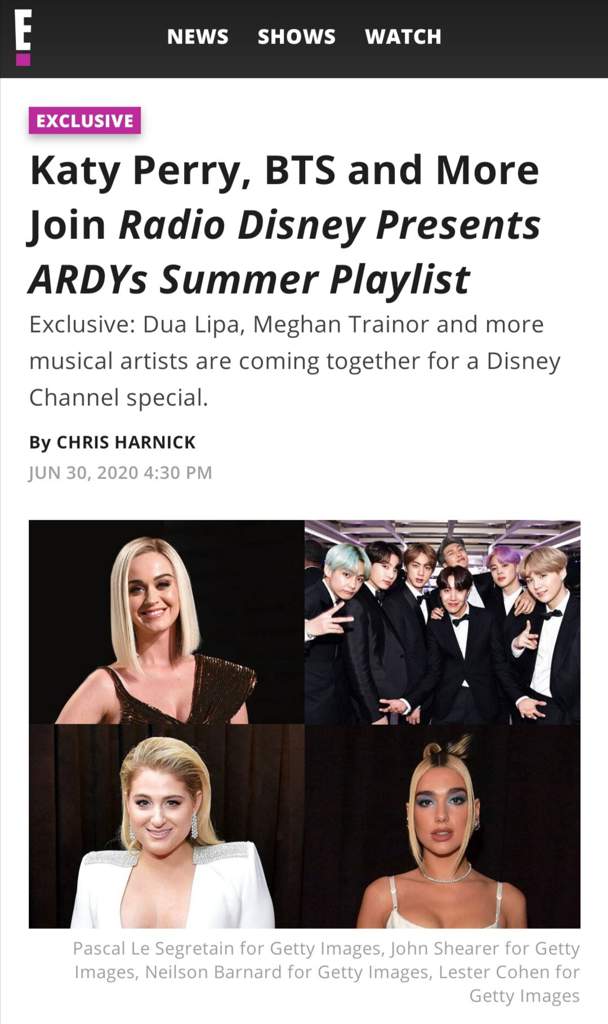
Task: Open the Shows section
Action: pyautogui.click(x=296, y=37)
